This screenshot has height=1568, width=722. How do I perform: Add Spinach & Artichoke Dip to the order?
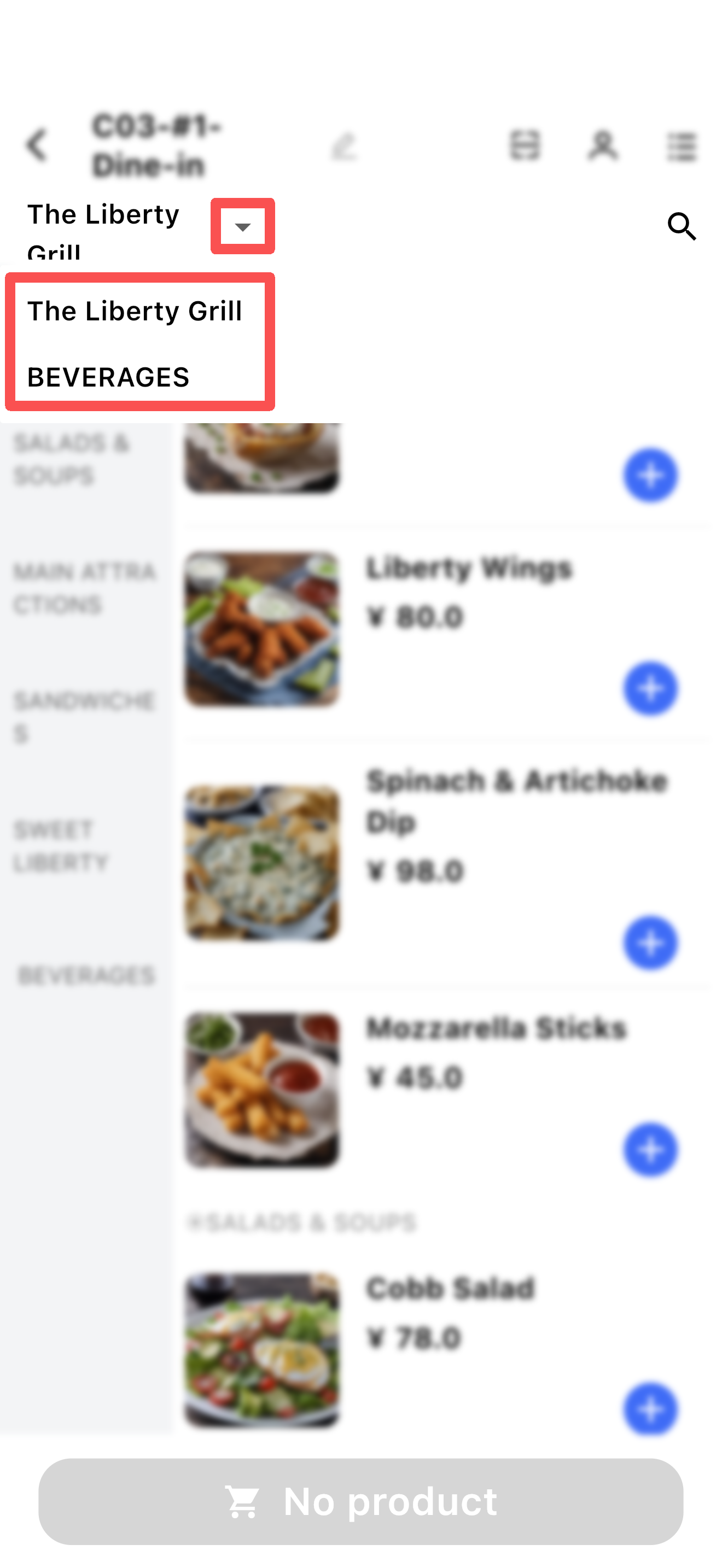click(x=650, y=943)
